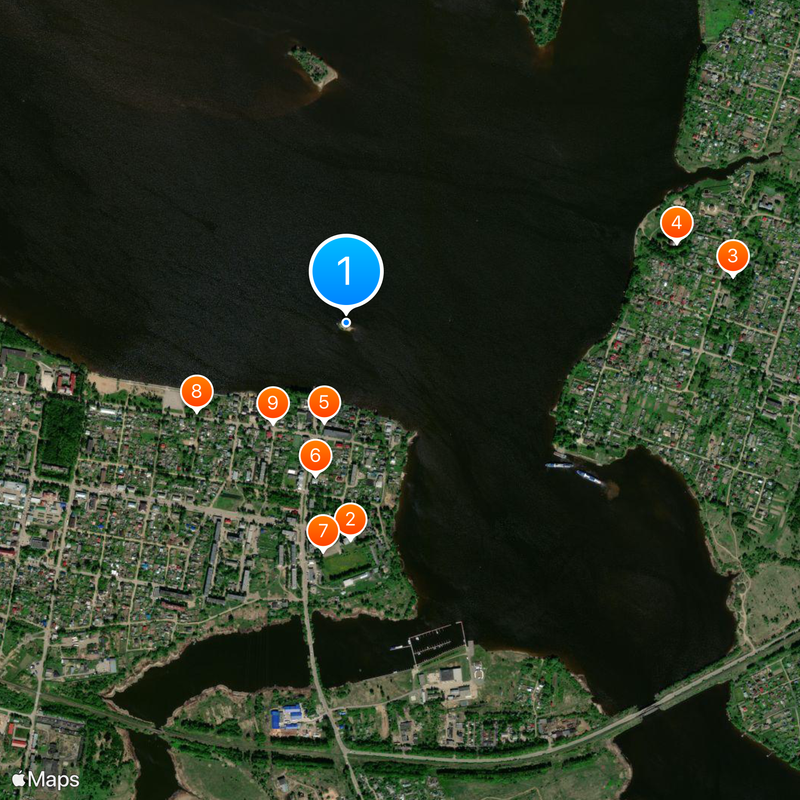Tap orange pin 8 near the beach

click(x=196, y=391)
